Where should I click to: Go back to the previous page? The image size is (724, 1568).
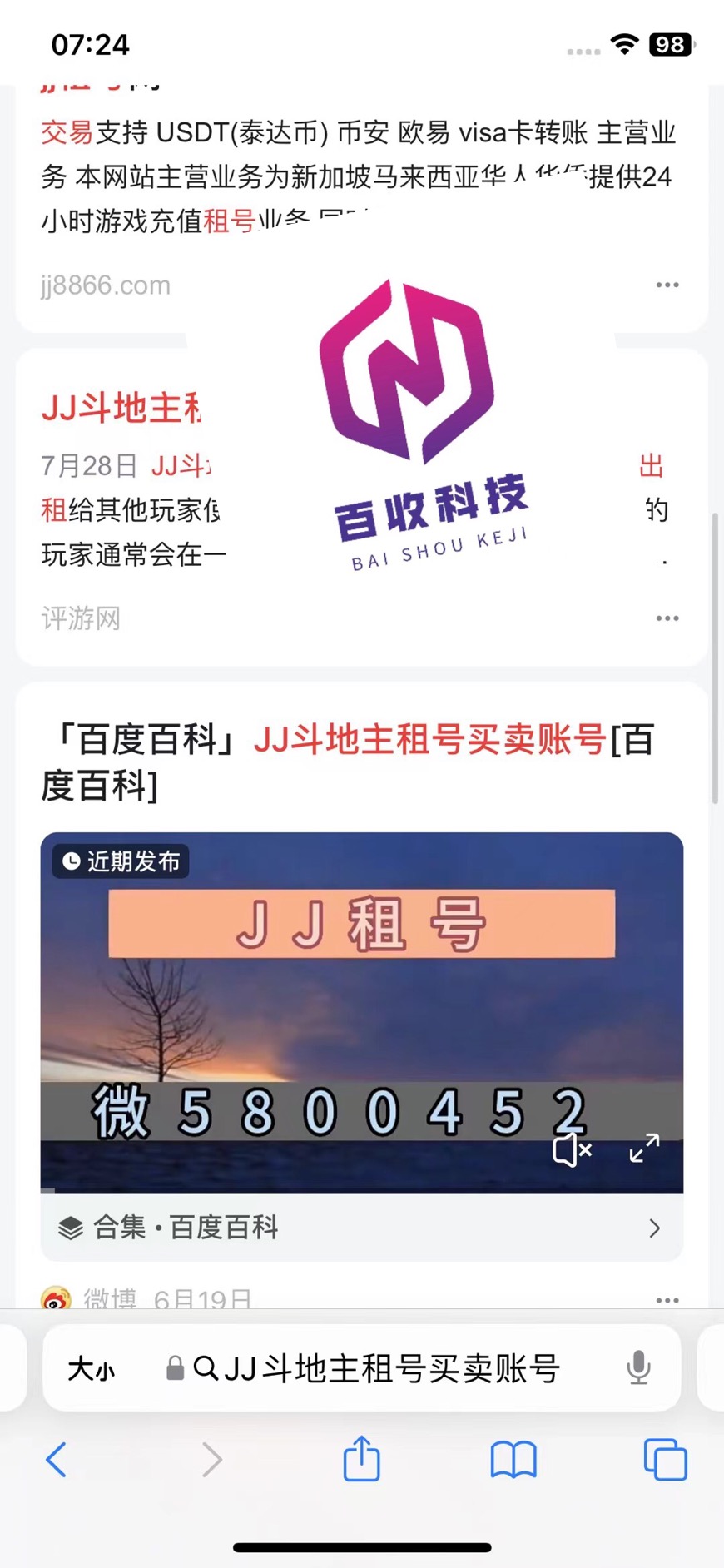point(57,1459)
